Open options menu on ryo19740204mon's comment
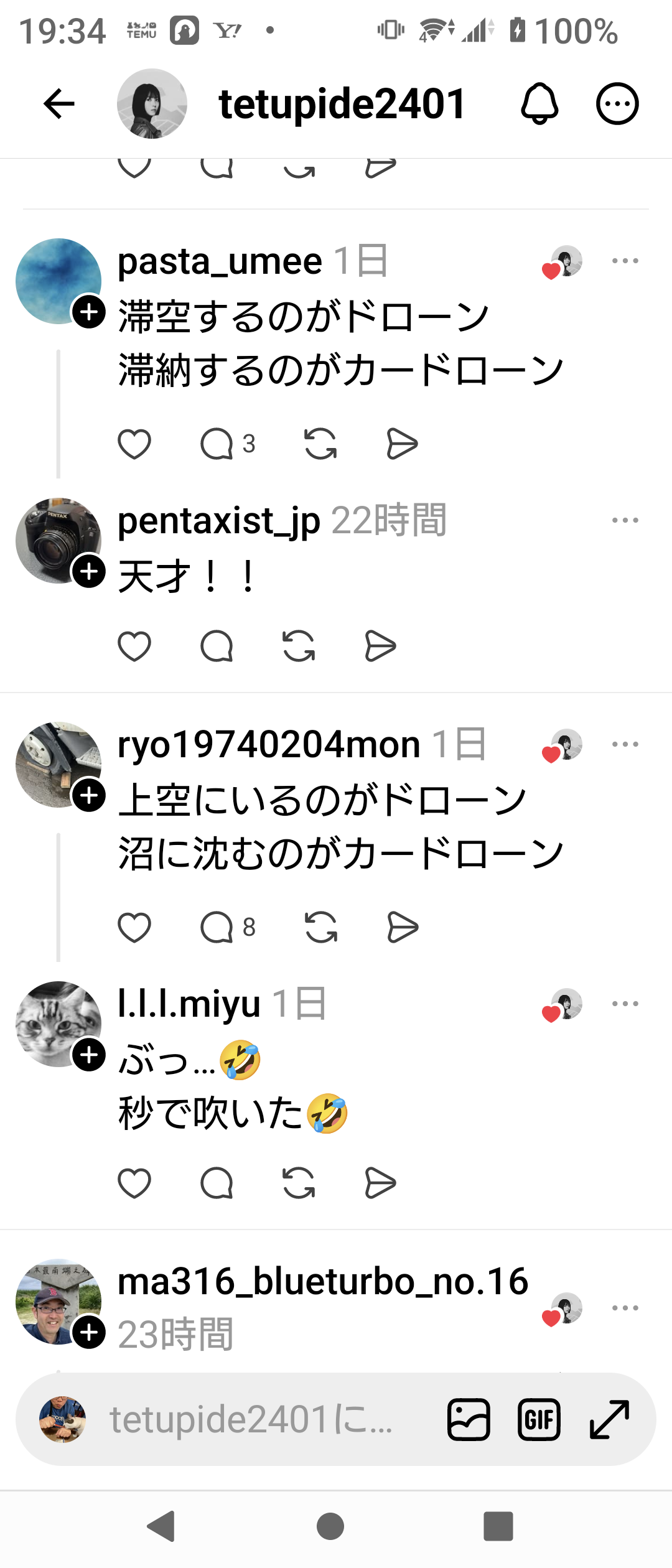This screenshot has height=1568, width=672. pos(625,743)
